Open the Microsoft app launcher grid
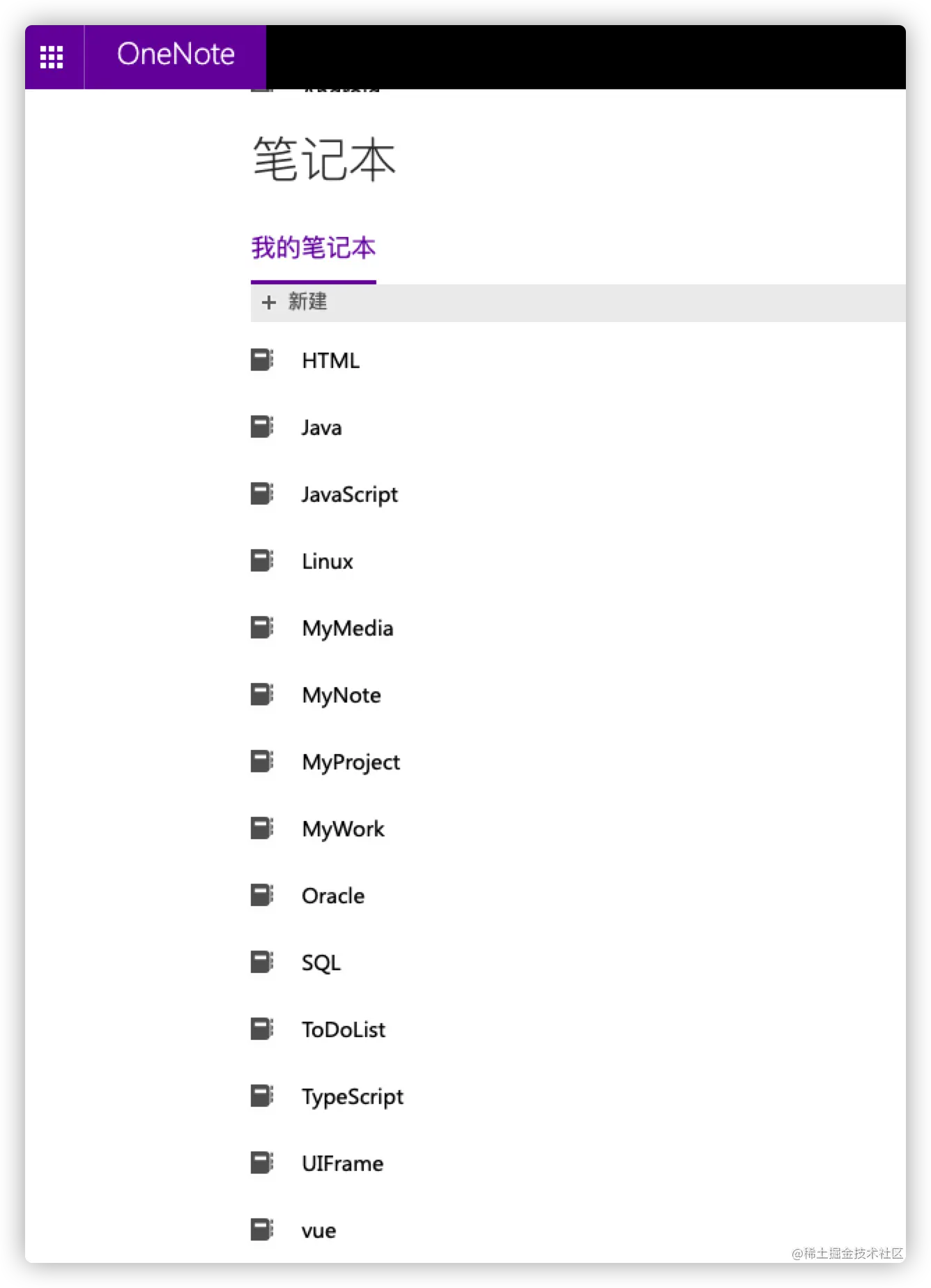 tap(52, 55)
